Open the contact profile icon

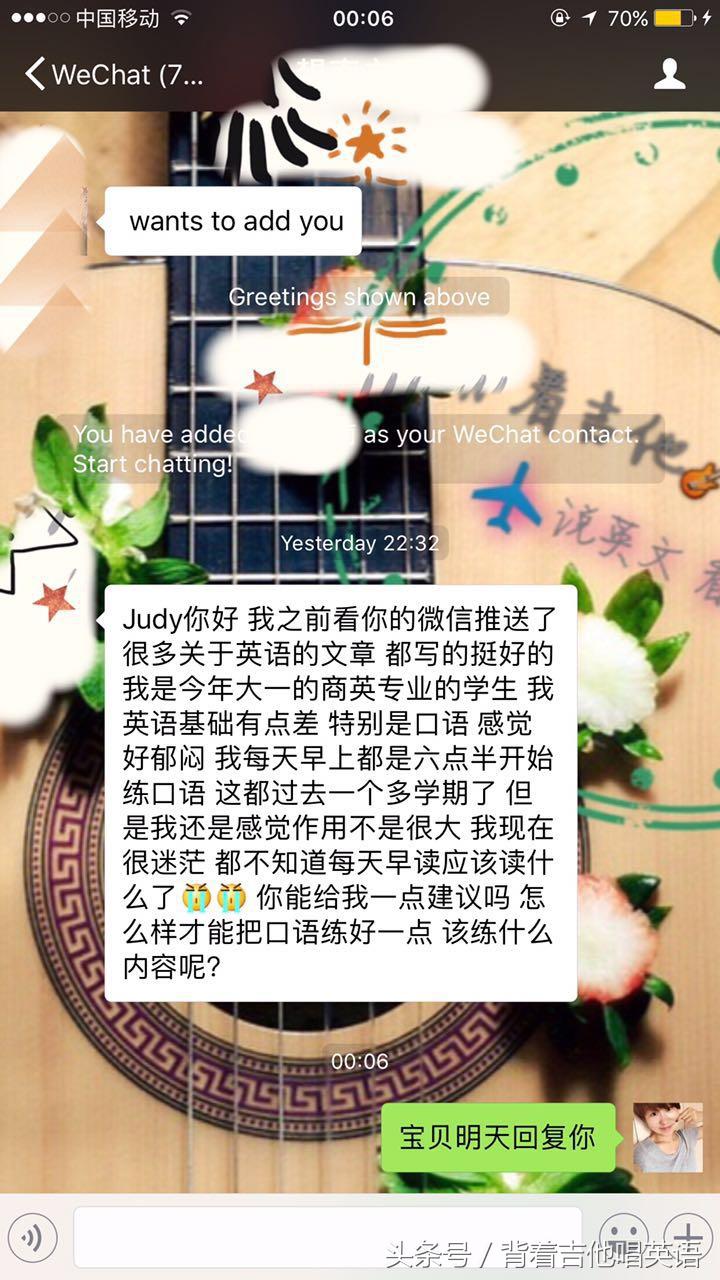(x=669, y=74)
